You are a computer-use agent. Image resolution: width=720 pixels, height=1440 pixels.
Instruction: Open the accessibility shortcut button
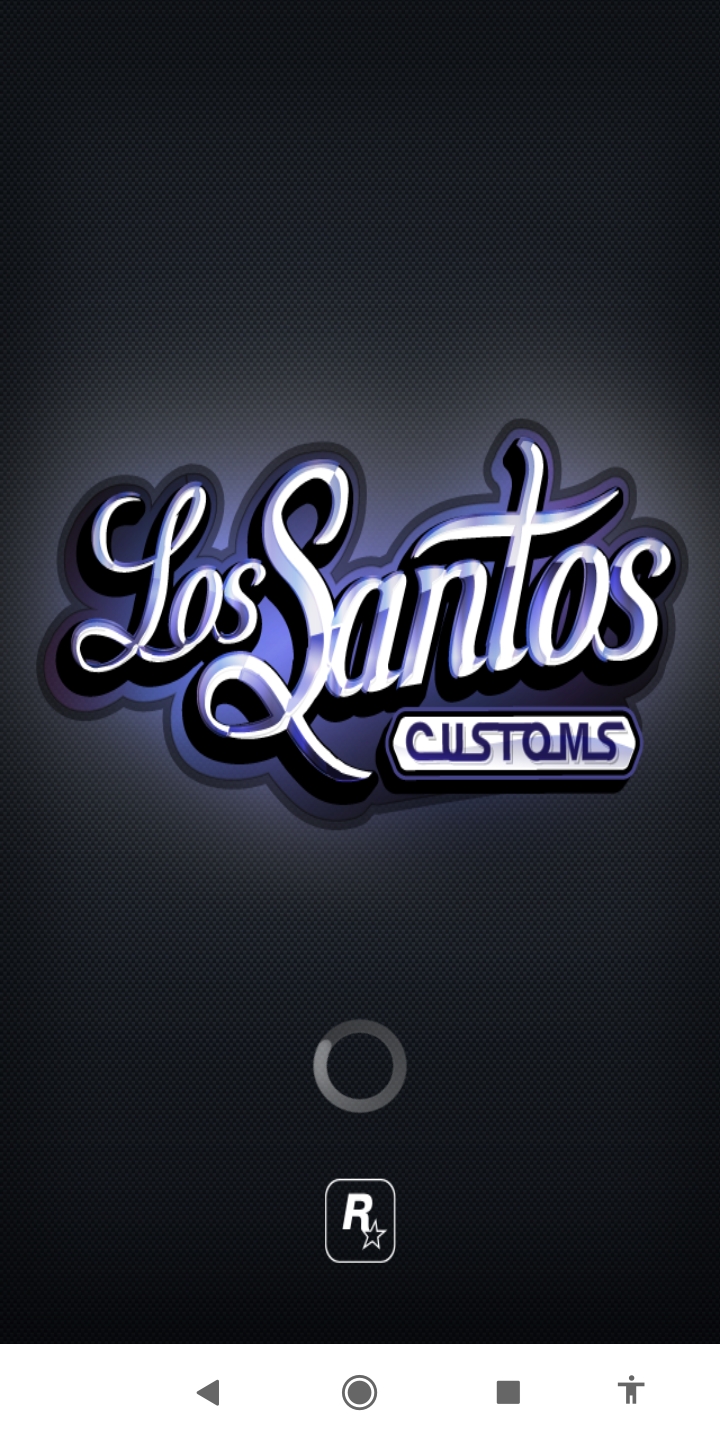pos(631,1390)
